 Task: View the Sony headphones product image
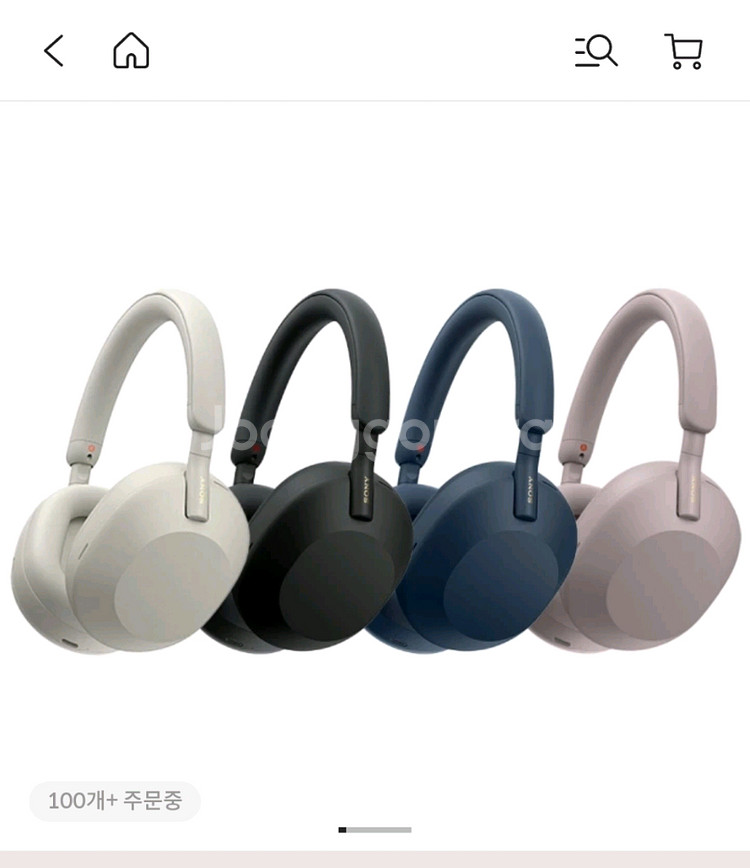(x=375, y=471)
